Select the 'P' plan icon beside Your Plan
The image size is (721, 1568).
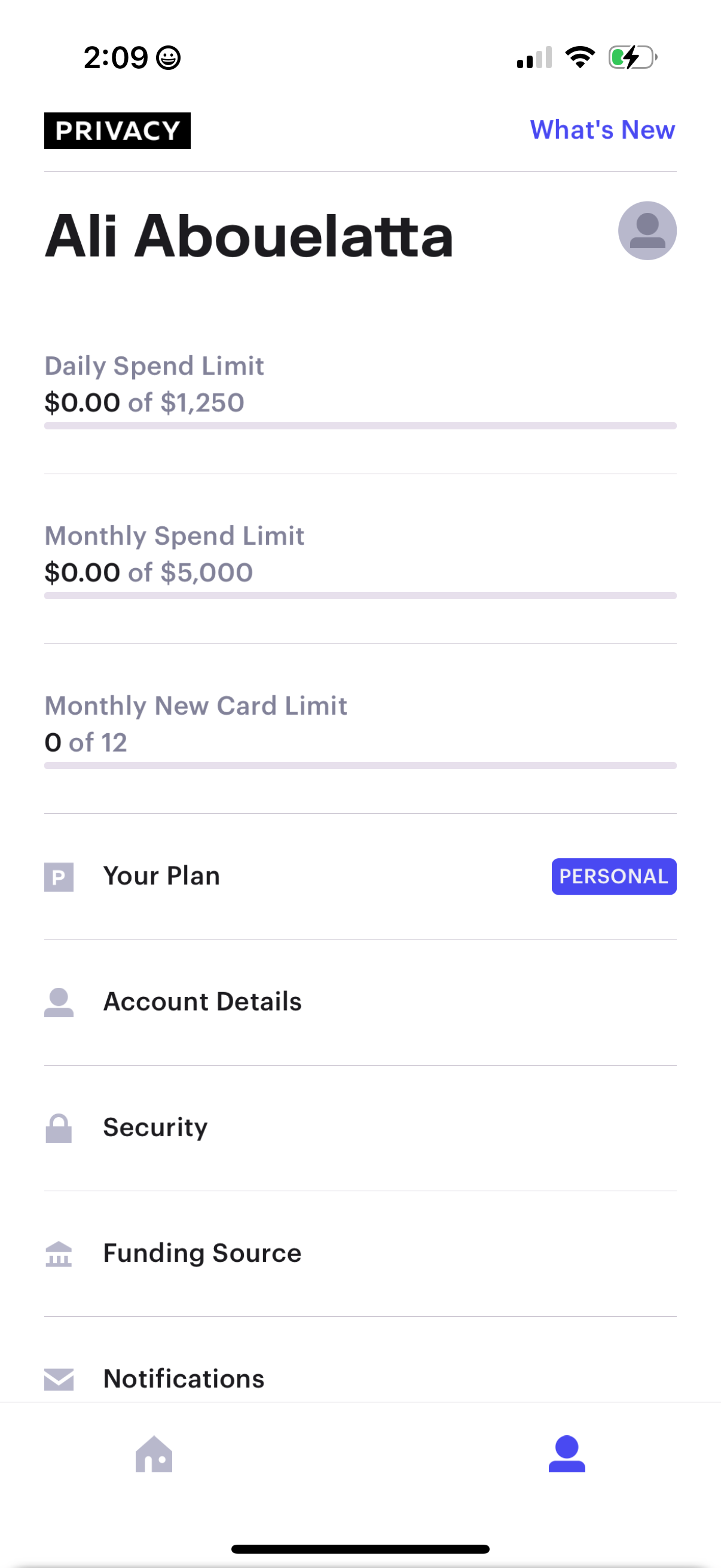coord(59,877)
